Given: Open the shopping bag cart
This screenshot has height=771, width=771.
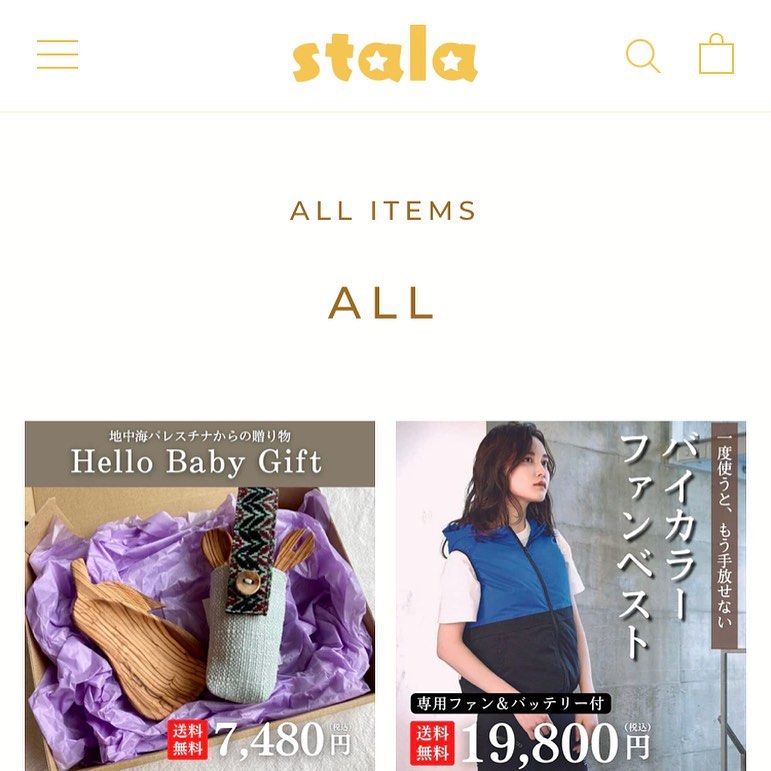Looking at the screenshot, I should [716, 54].
